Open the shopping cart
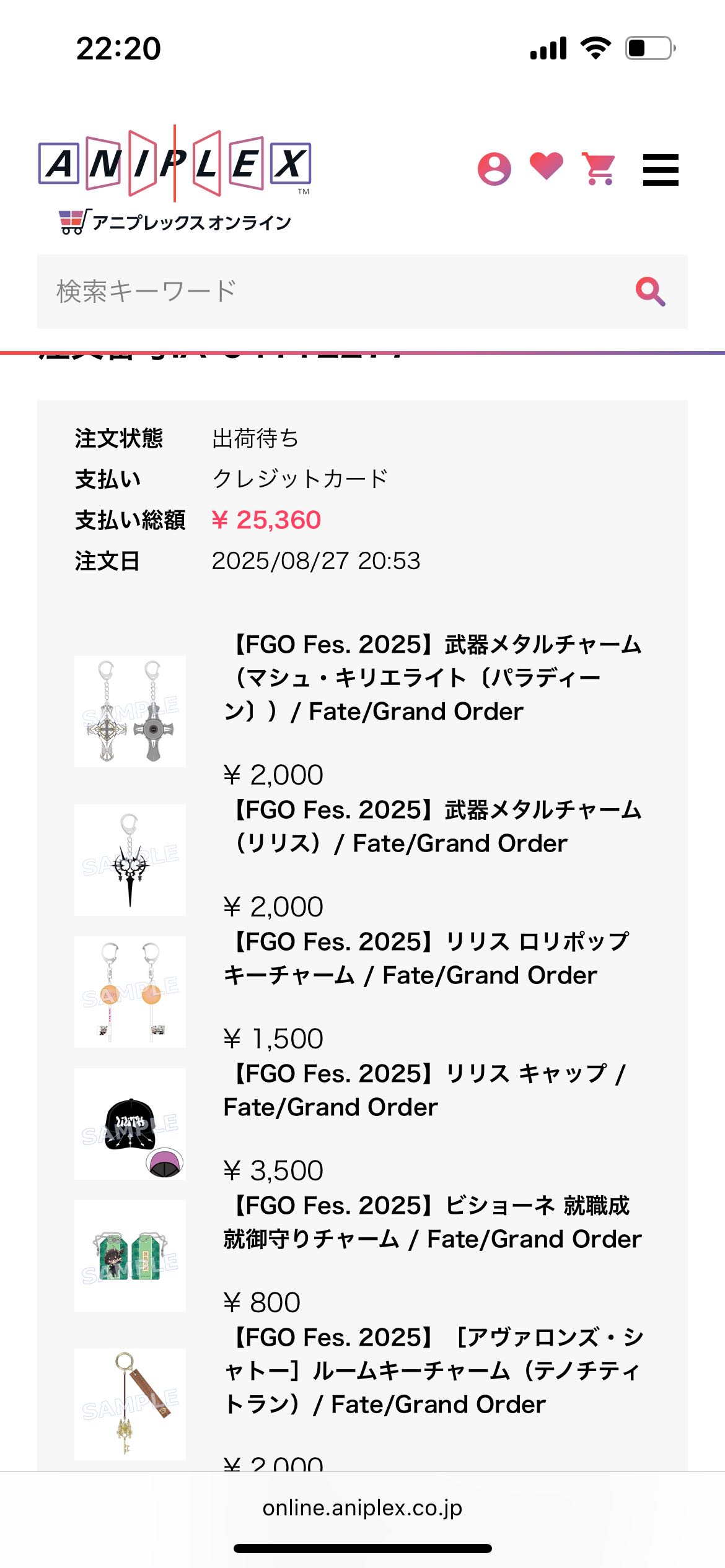Viewport: 725px width, 1568px height. point(599,168)
